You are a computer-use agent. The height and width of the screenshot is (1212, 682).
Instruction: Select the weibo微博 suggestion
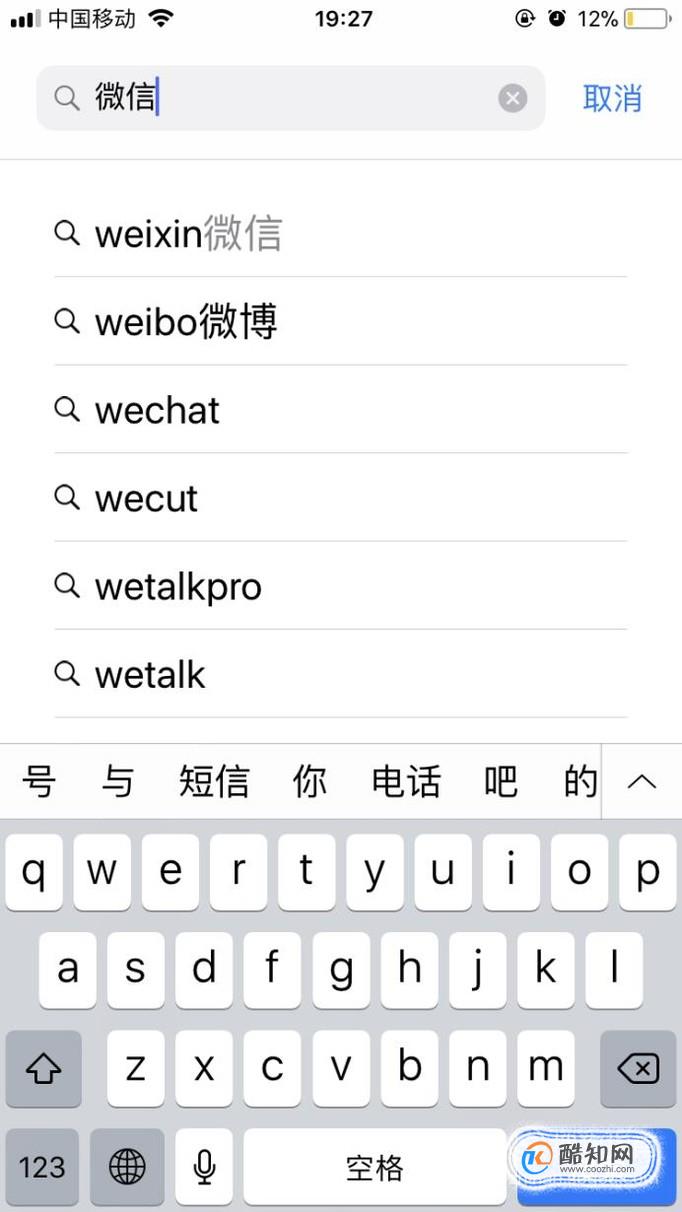click(x=341, y=322)
